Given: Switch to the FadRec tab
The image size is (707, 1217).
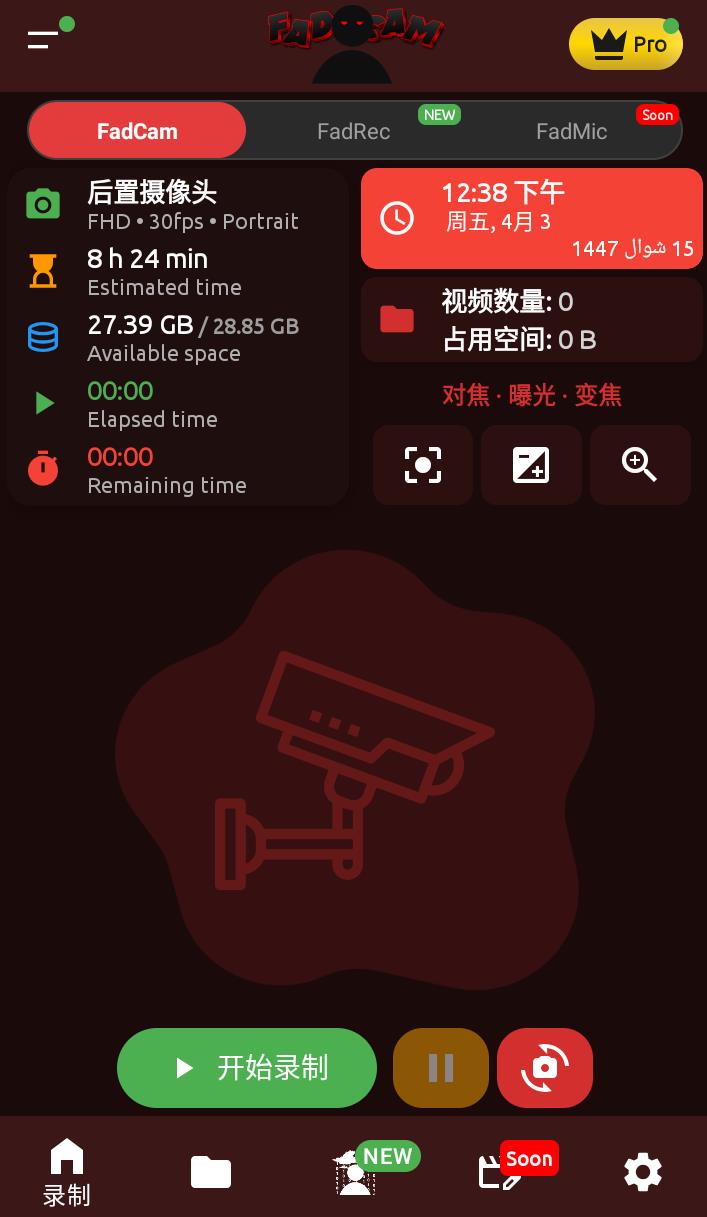Looking at the screenshot, I should 354,131.
